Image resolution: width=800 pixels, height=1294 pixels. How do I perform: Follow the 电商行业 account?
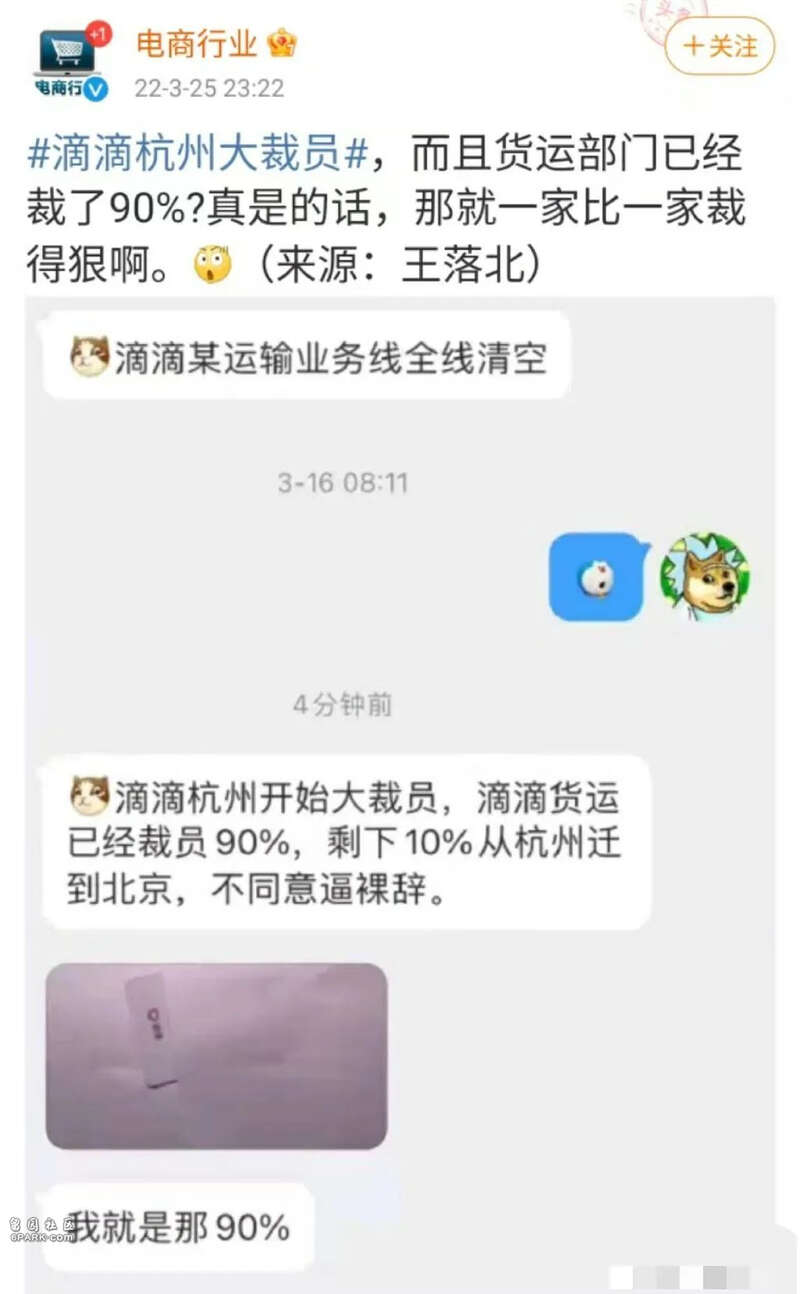[x=719, y=46]
